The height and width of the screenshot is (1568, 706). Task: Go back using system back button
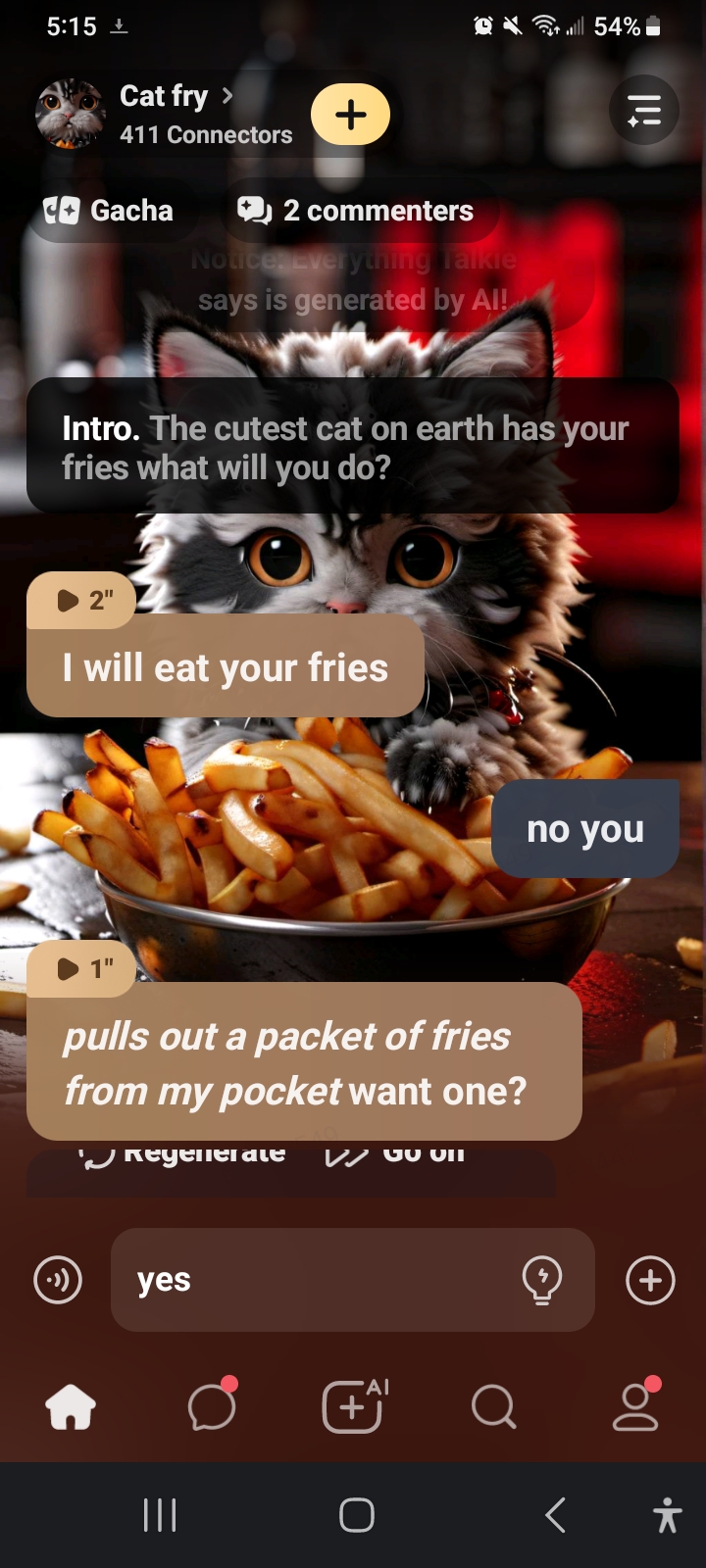point(555,1515)
